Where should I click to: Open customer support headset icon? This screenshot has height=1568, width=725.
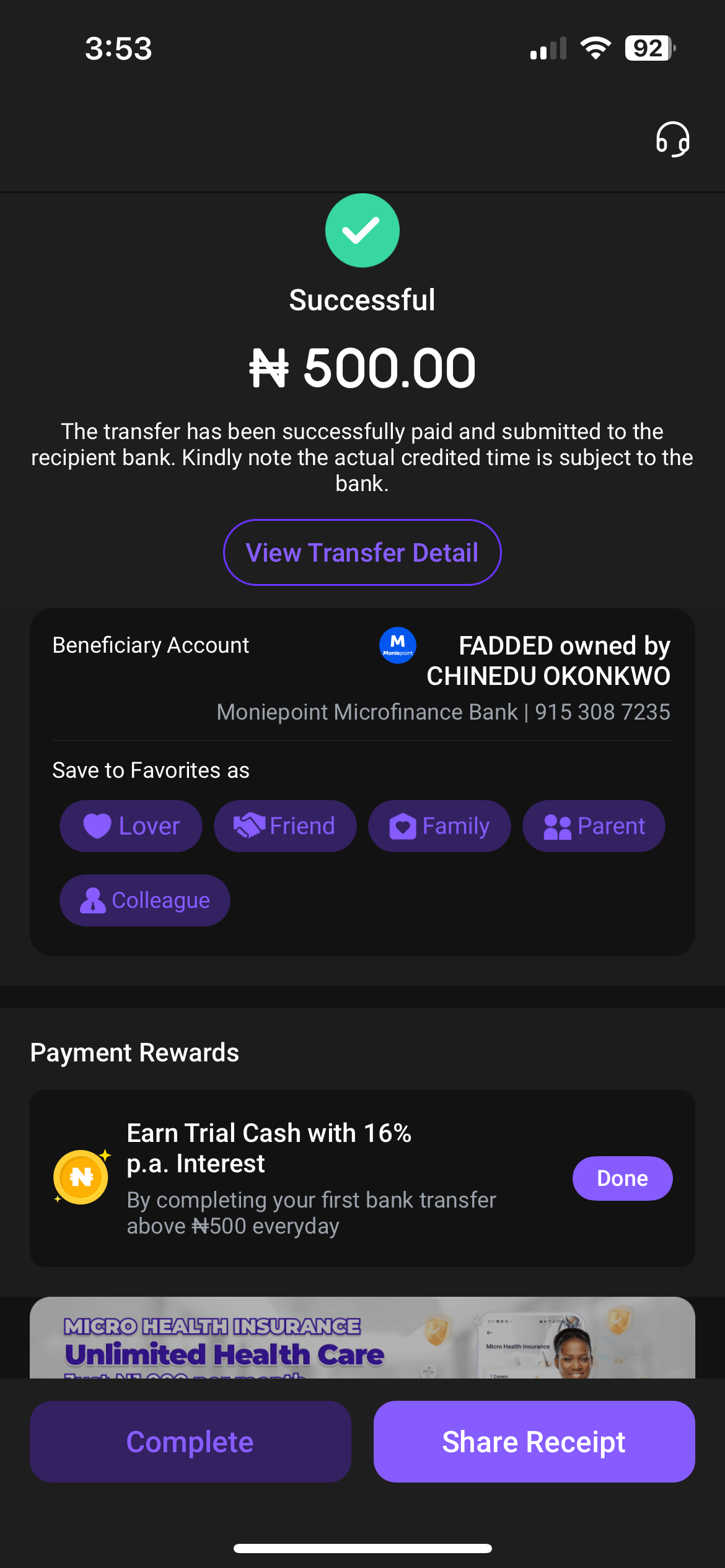pyautogui.click(x=672, y=139)
